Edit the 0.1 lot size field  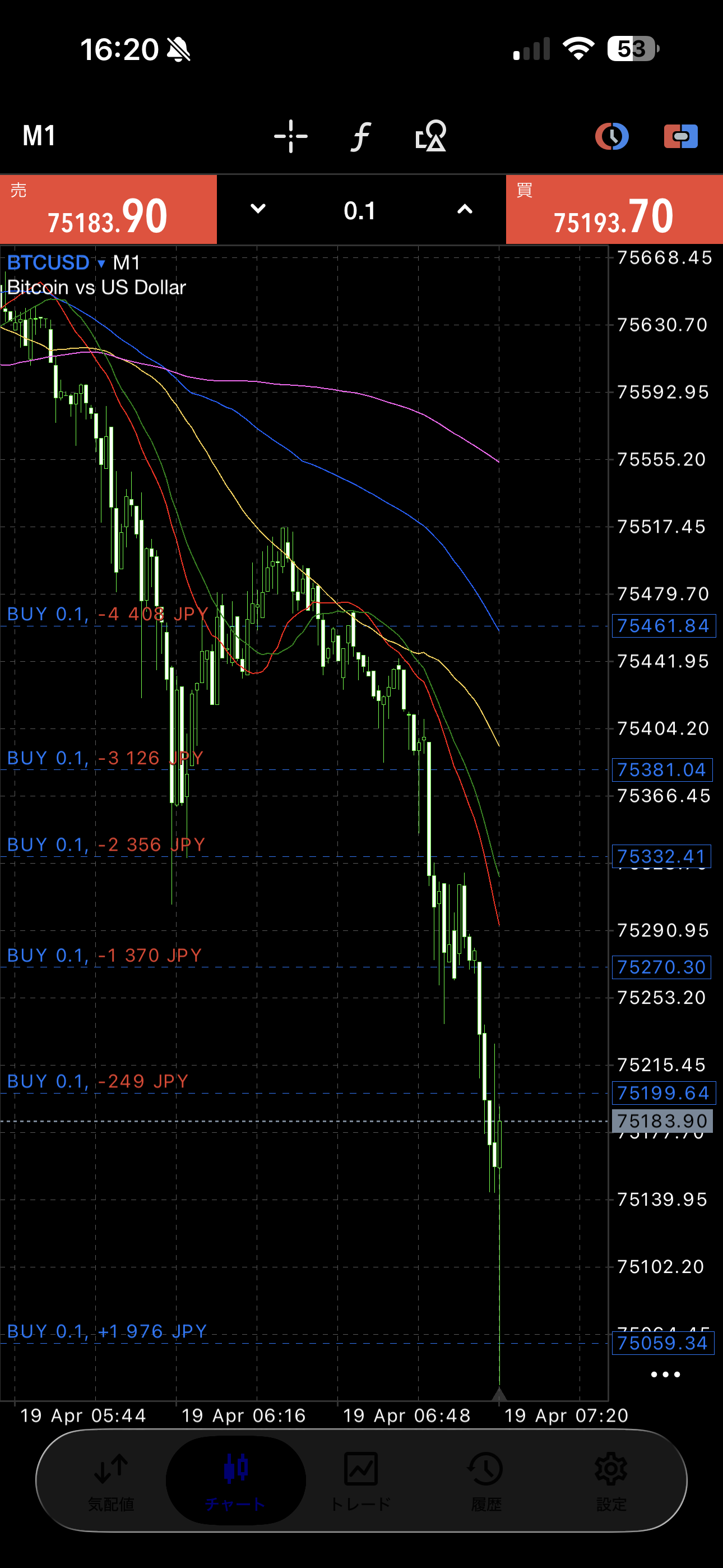[x=360, y=211]
